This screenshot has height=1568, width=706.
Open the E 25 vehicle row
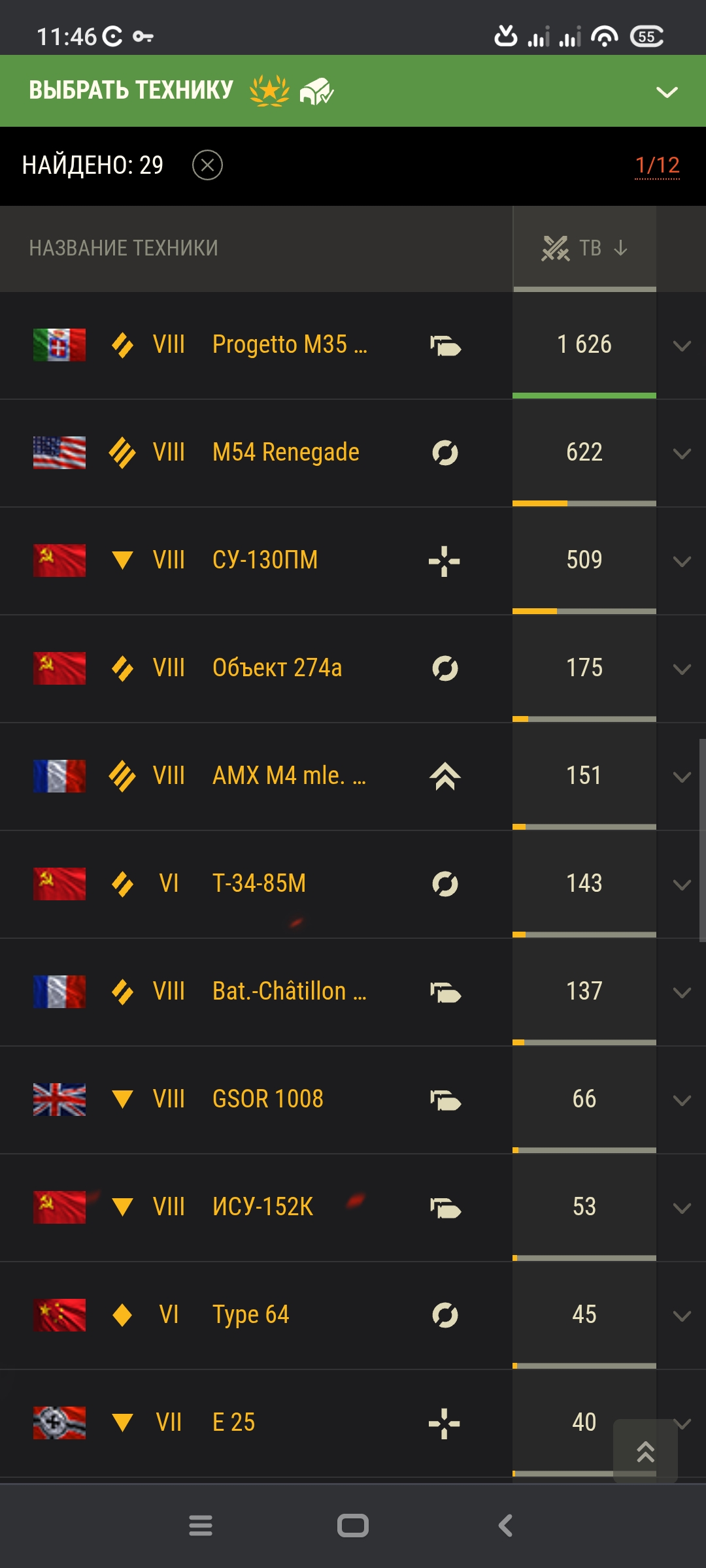coord(353,1423)
